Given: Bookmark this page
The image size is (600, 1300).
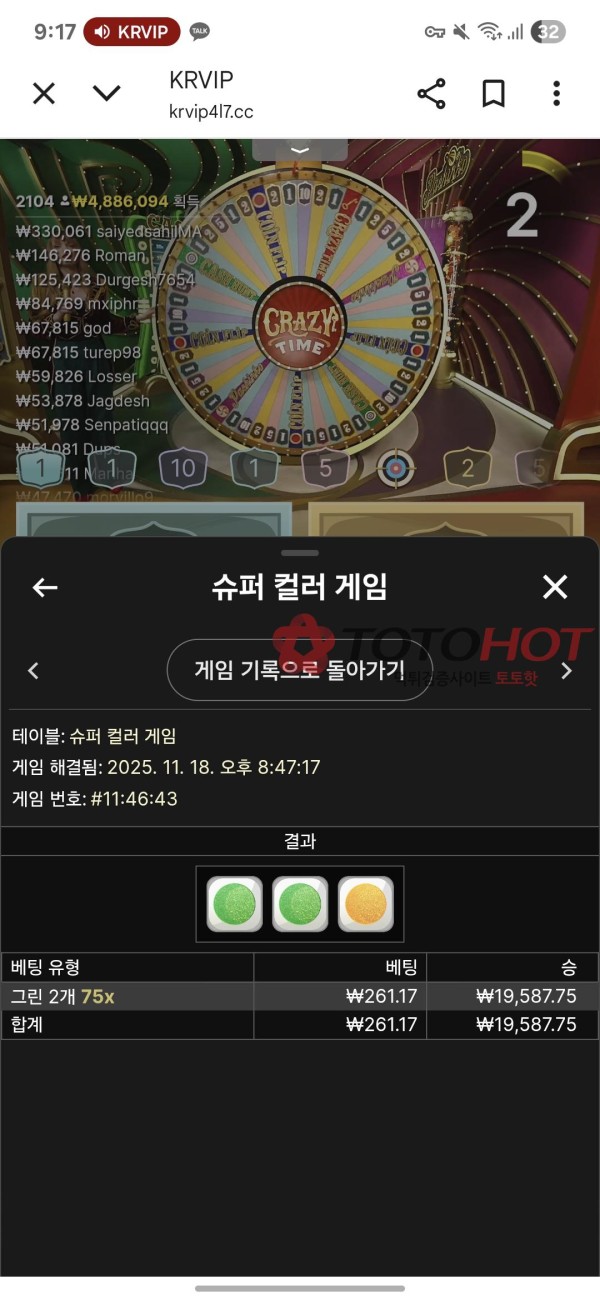Looking at the screenshot, I should coord(493,94).
